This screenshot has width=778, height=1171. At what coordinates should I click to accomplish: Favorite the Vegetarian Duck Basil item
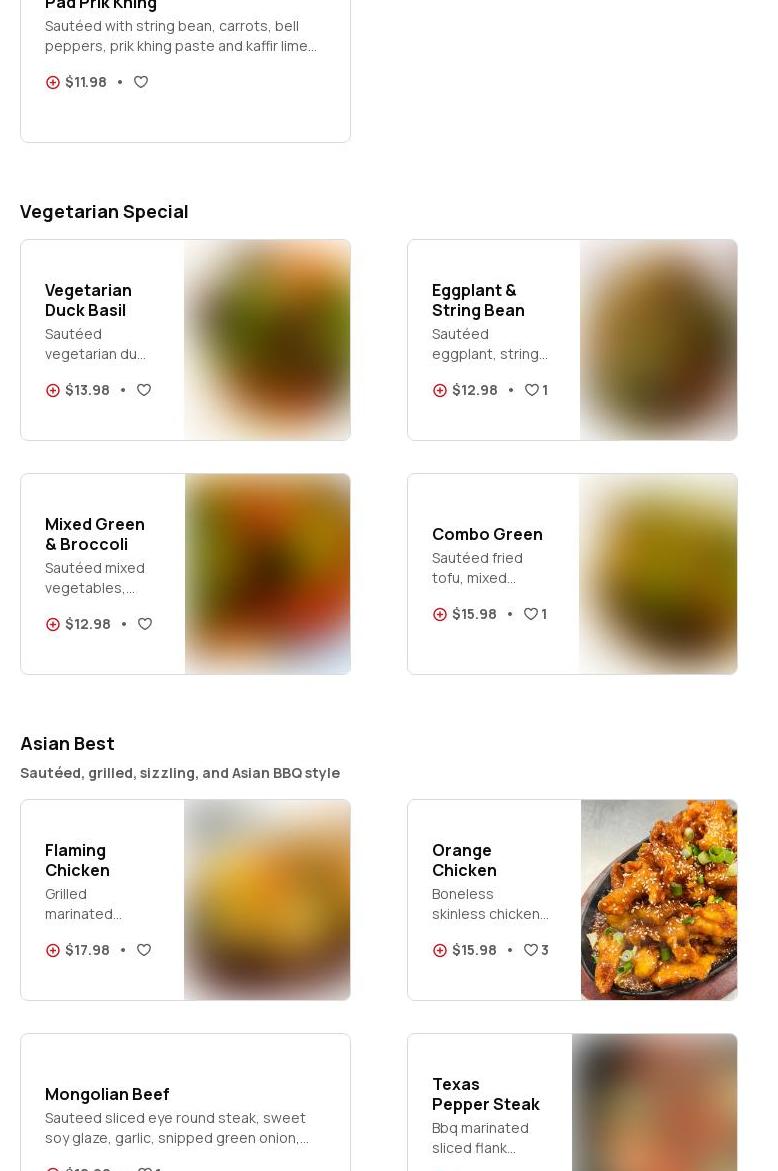144,390
